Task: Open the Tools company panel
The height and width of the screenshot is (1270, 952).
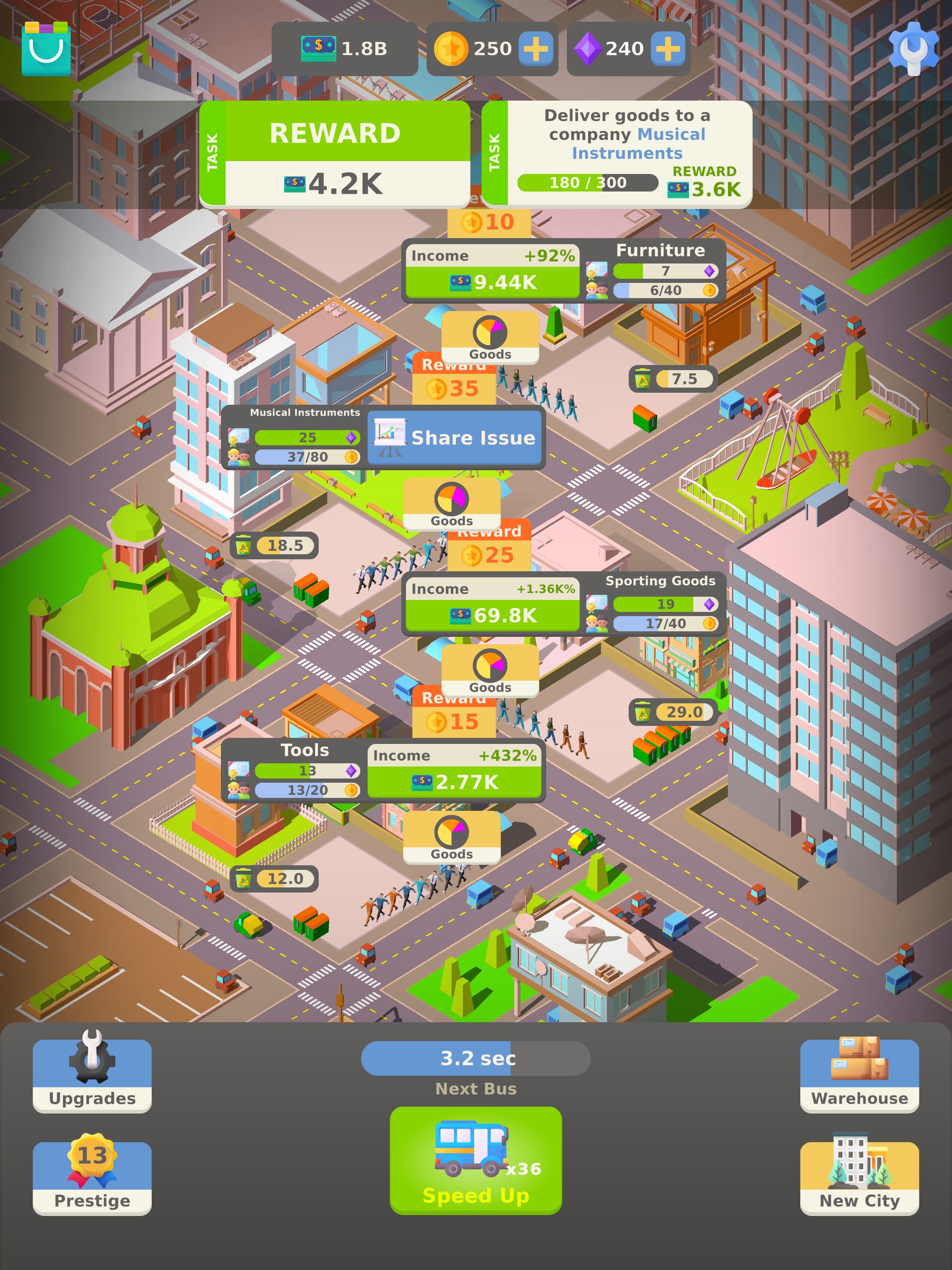Action: 294,771
